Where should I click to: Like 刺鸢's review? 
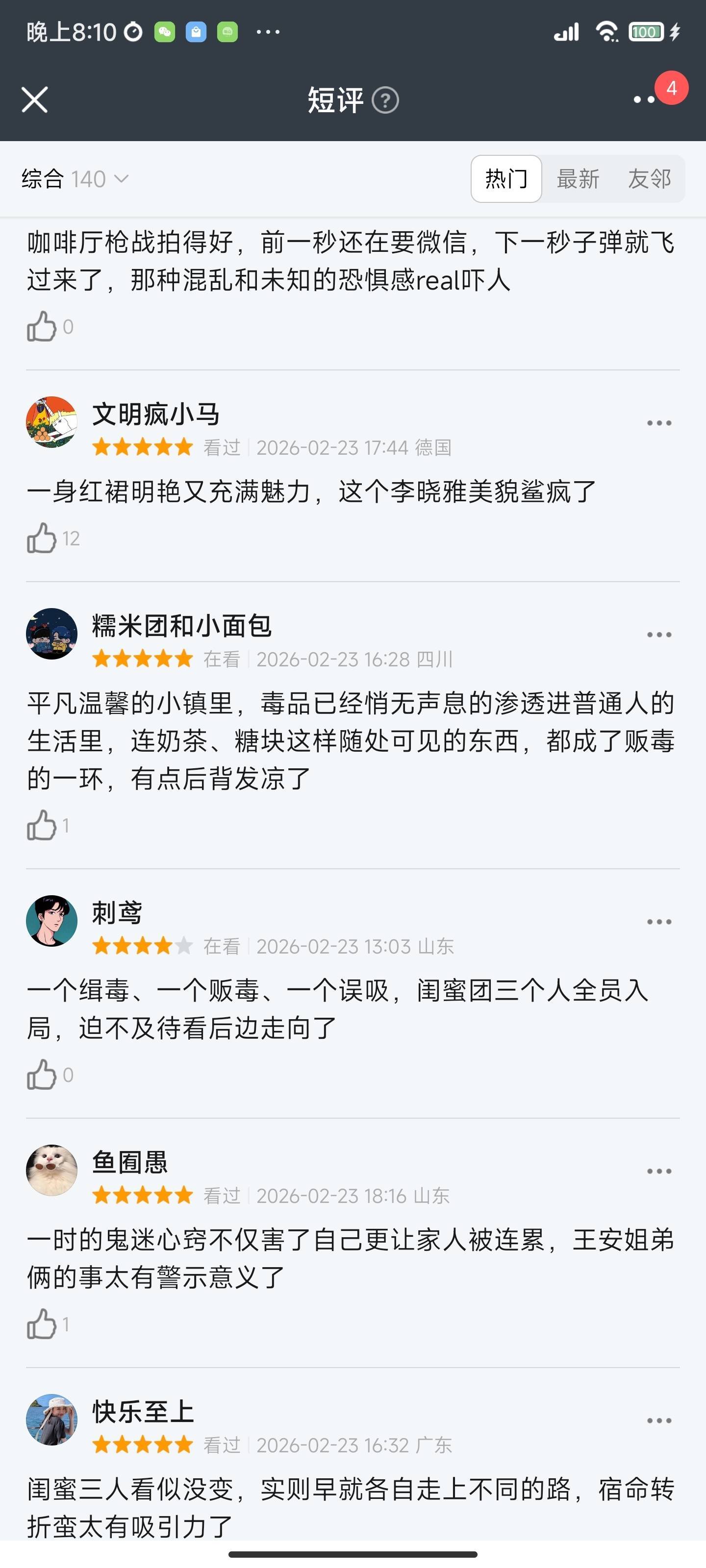(42, 1075)
